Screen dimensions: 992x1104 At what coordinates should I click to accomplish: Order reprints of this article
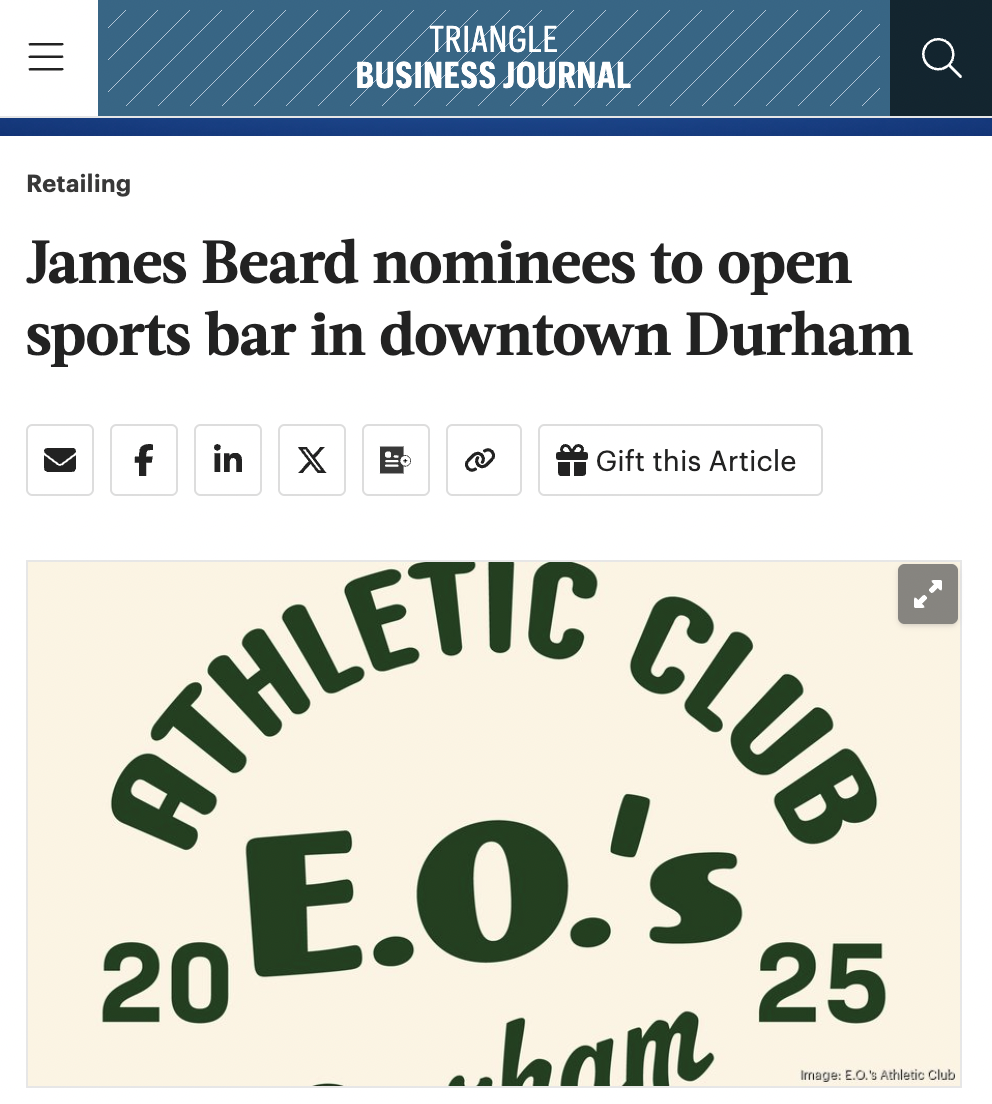point(396,460)
